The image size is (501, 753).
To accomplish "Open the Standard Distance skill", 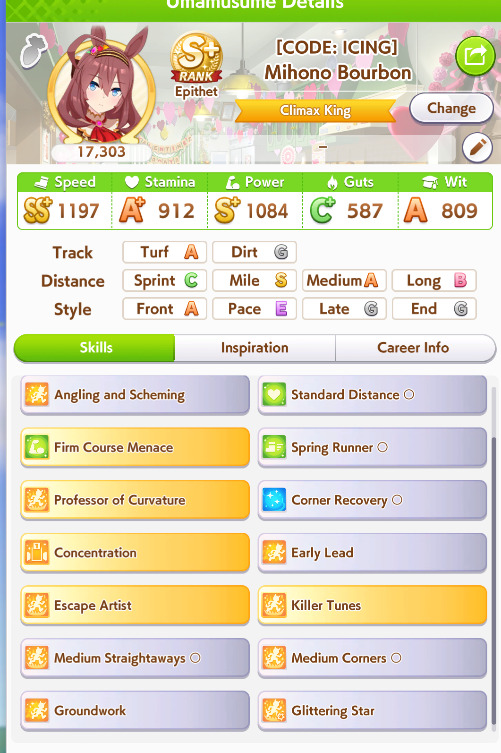I will click(372, 395).
